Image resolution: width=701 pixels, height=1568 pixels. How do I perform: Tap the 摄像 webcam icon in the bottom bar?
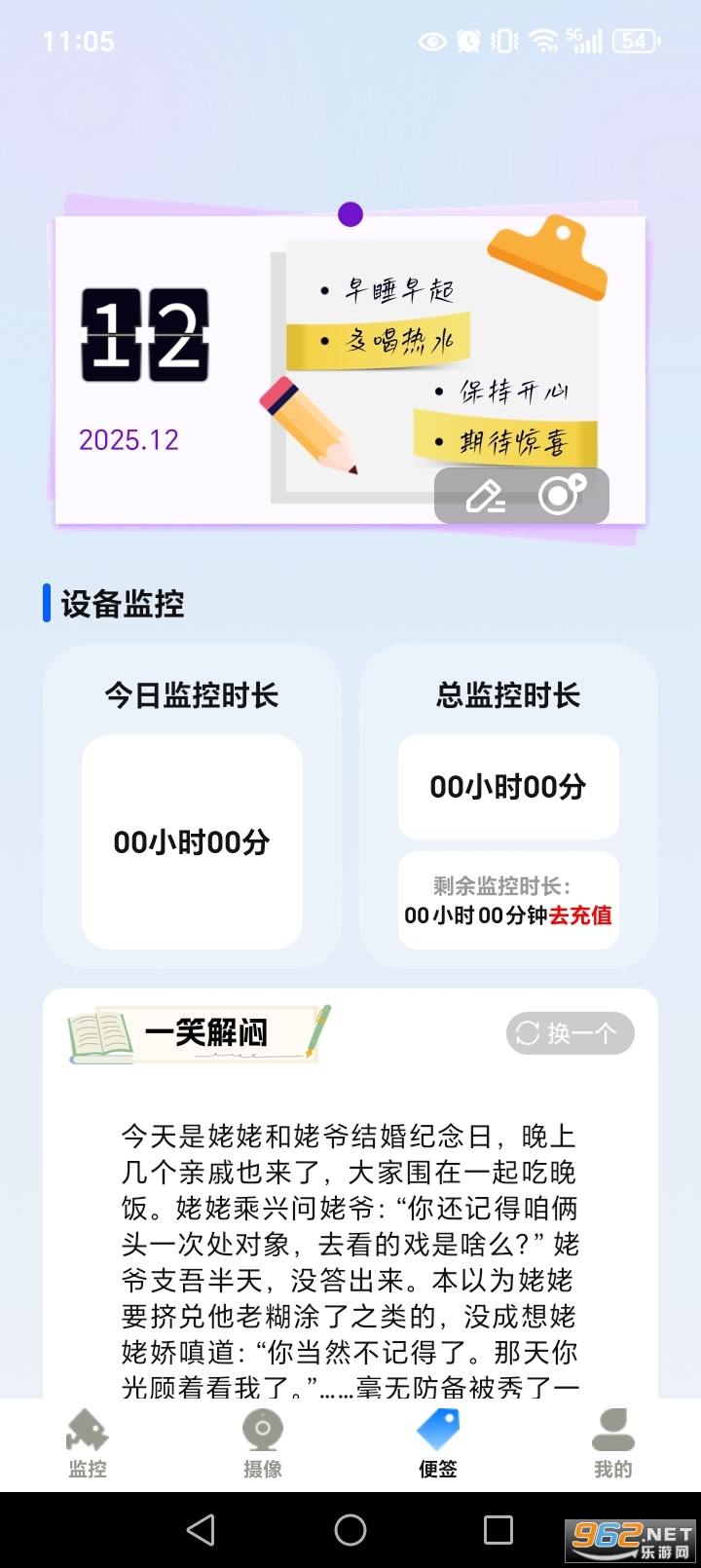pyautogui.click(x=263, y=1430)
